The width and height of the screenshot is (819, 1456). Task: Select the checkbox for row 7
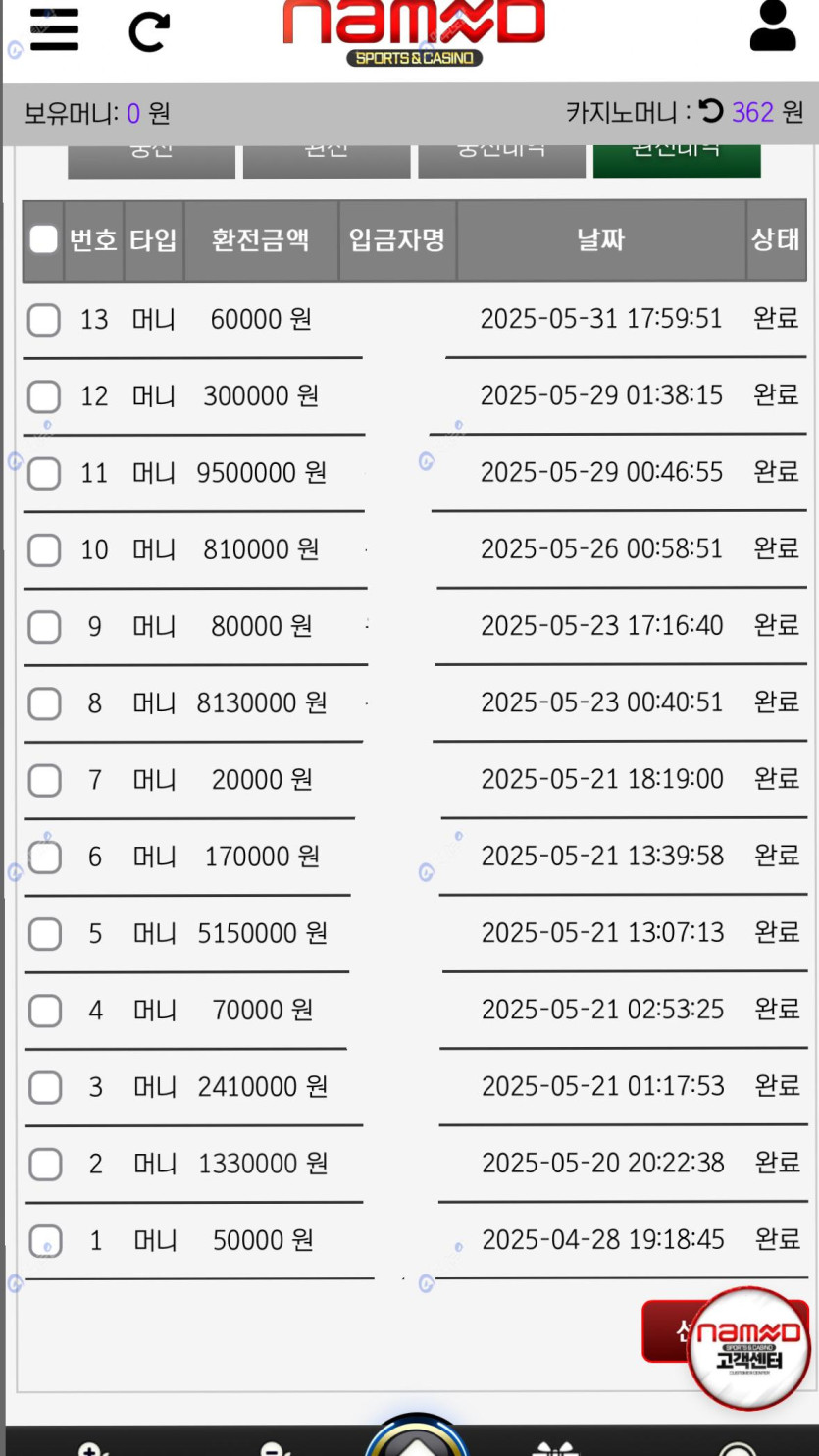click(x=44, y=780)
